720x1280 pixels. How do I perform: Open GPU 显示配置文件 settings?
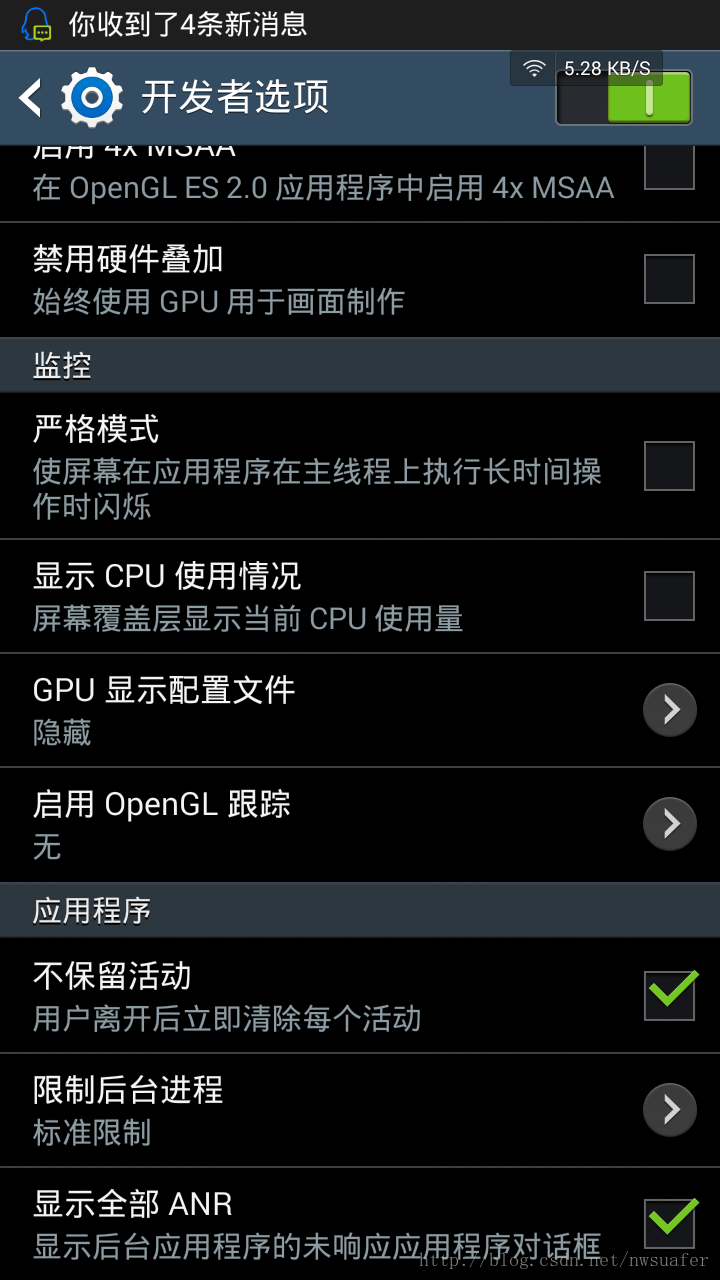360,711
